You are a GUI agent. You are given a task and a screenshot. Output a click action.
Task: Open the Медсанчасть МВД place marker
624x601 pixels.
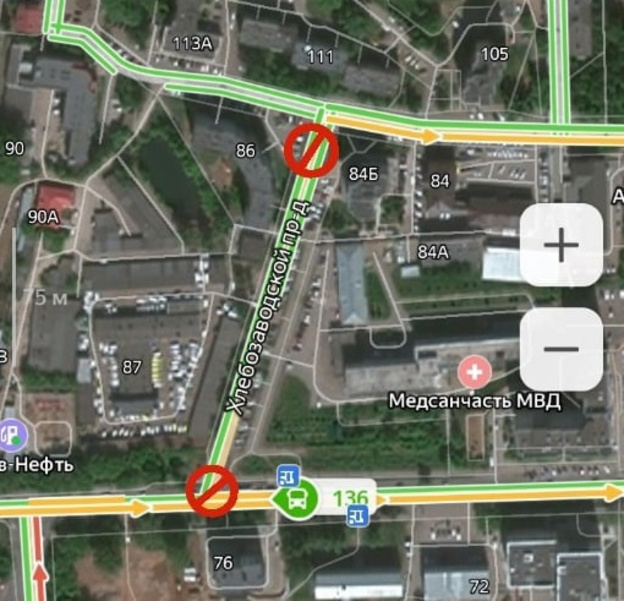[x=475, y=374]
